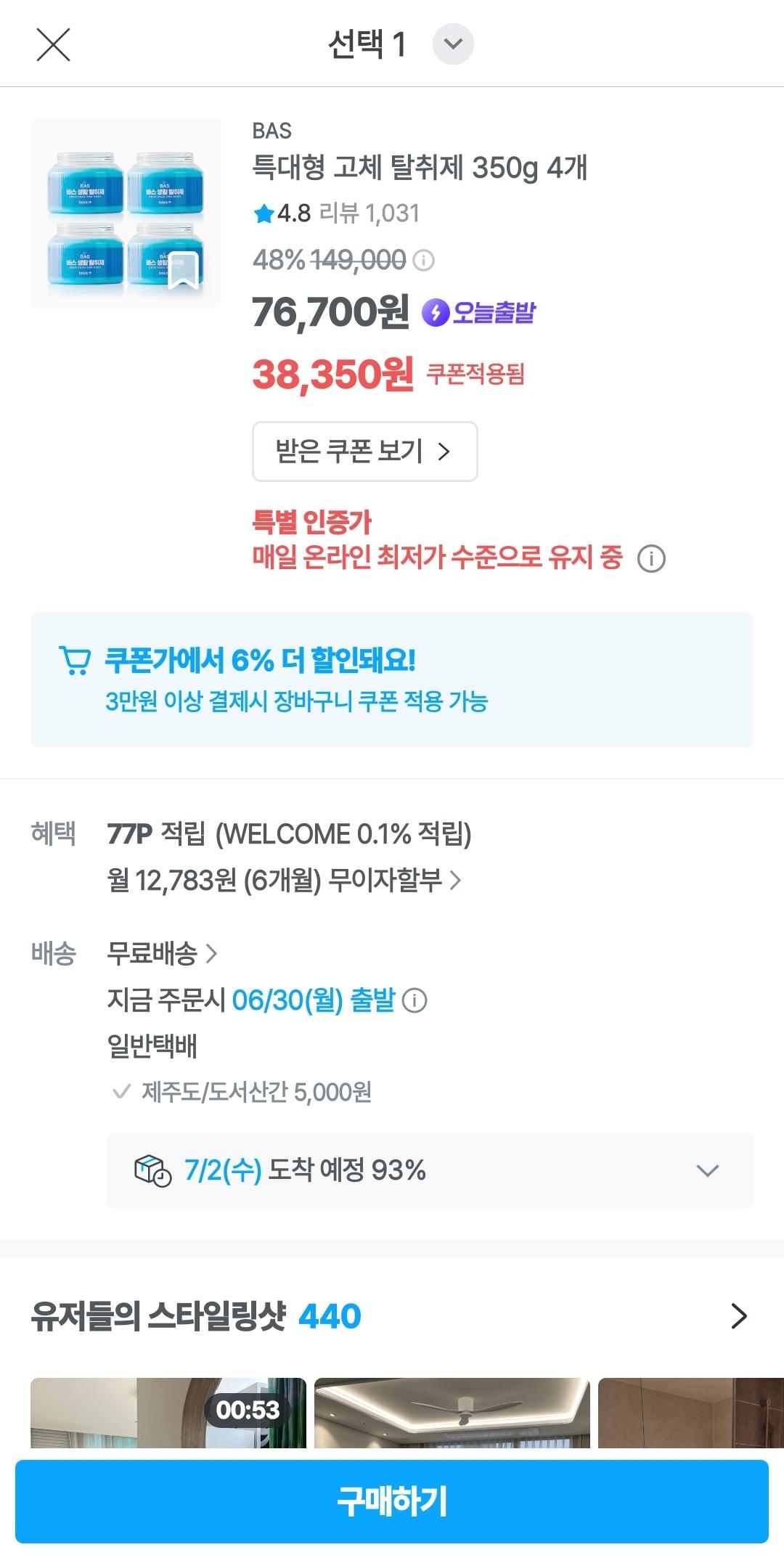Tap 구매하기 to purchase
Viewport: 784px width, 1555px height.
[391, 1501]
